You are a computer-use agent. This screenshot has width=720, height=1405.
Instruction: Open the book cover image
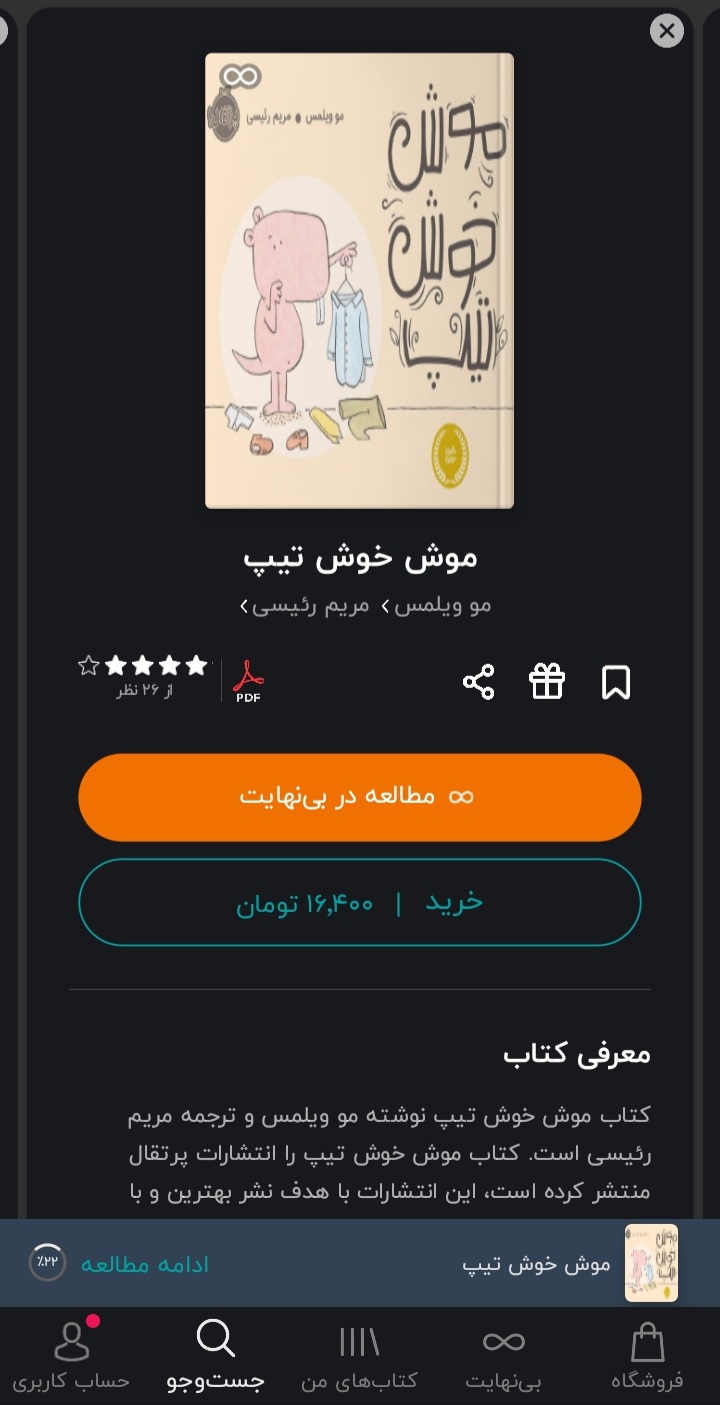point(359,281)
